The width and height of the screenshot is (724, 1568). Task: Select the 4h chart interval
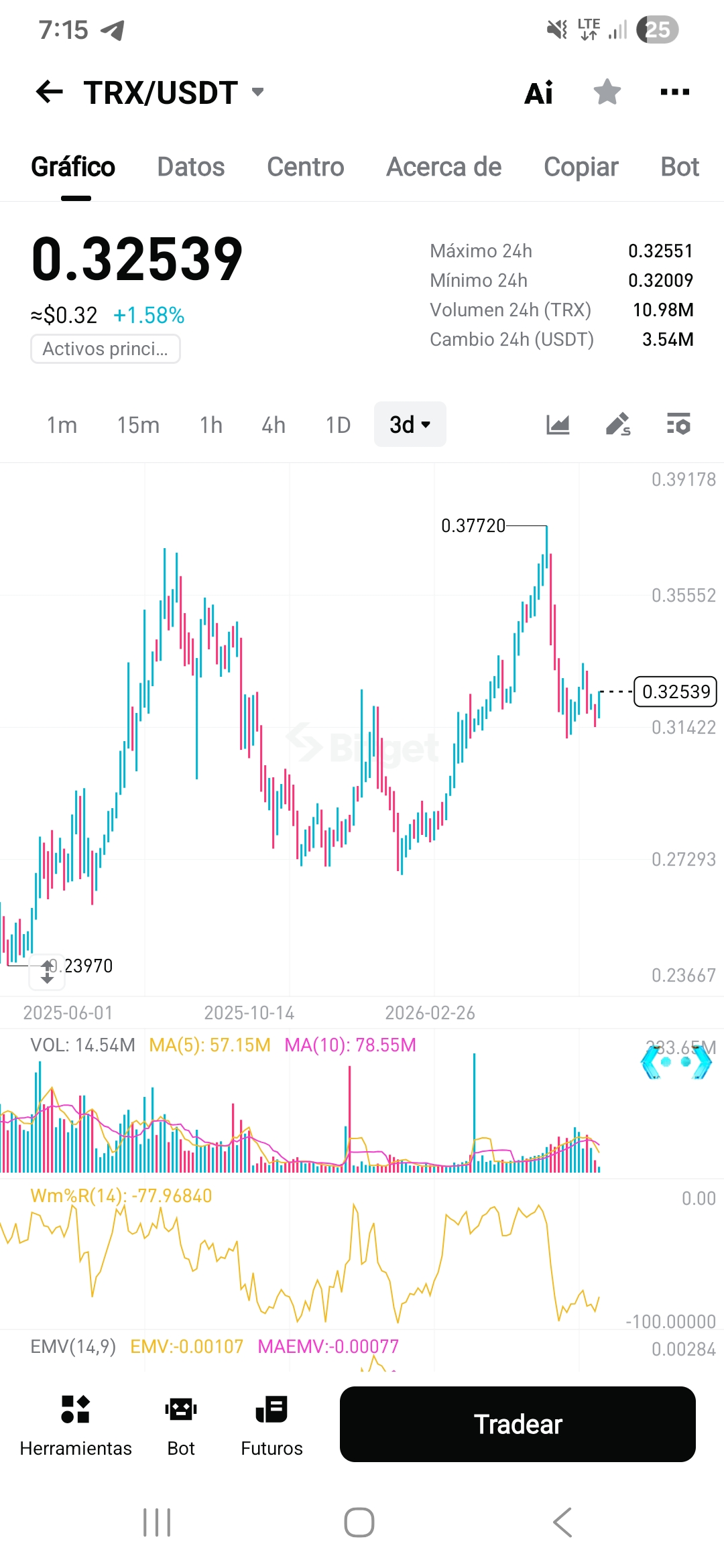point(274,425)
